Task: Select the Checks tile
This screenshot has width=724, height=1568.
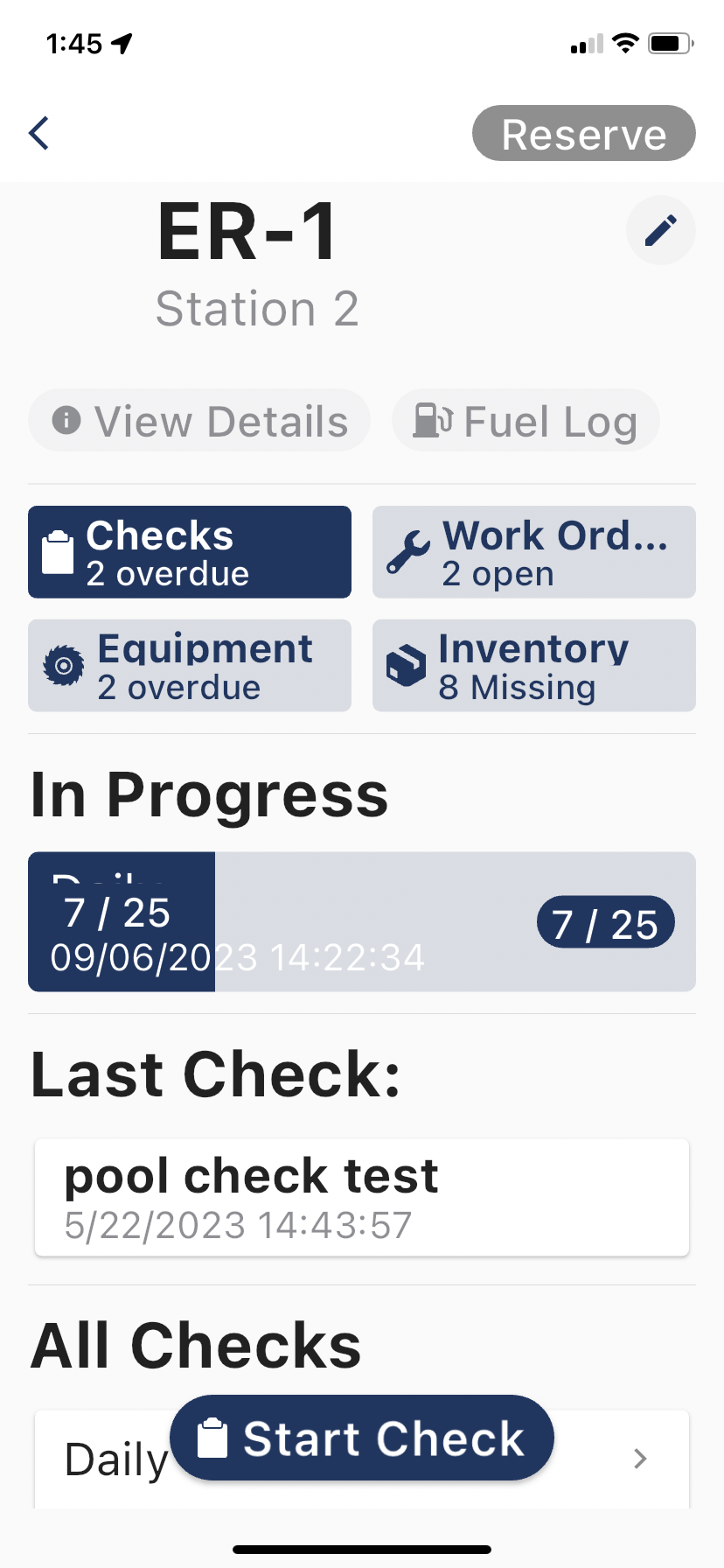Action: tap(190, 552)
